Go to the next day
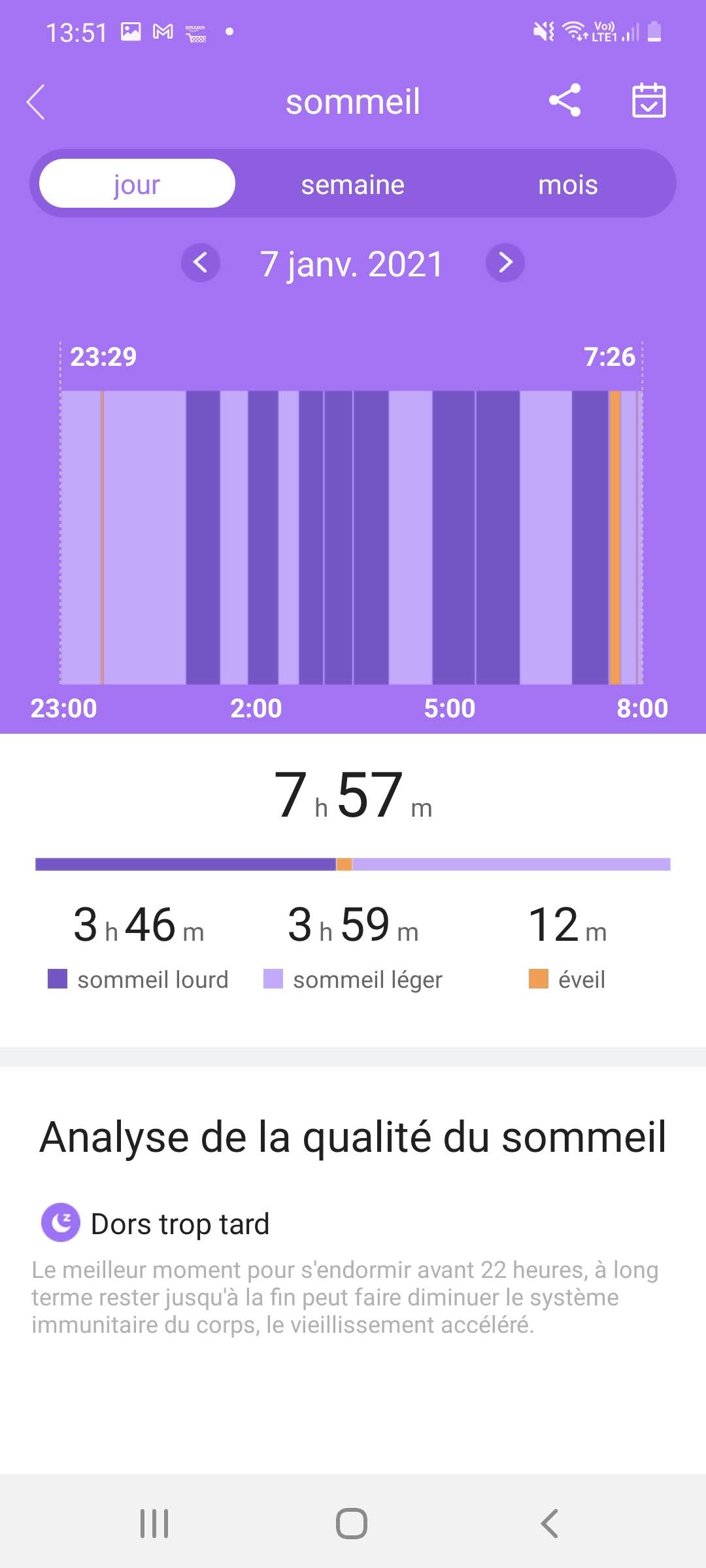The width and height of the screenshot is (706, 1568). coord(505,263)
